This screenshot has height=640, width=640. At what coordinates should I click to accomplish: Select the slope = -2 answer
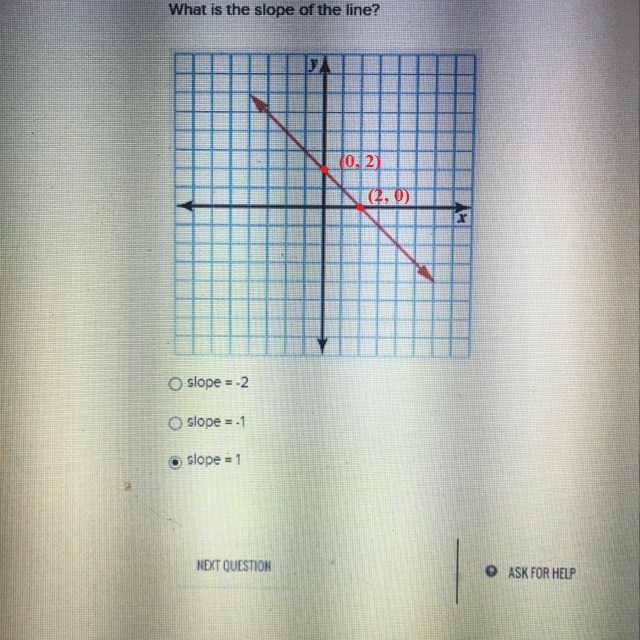tap(176, 383)
